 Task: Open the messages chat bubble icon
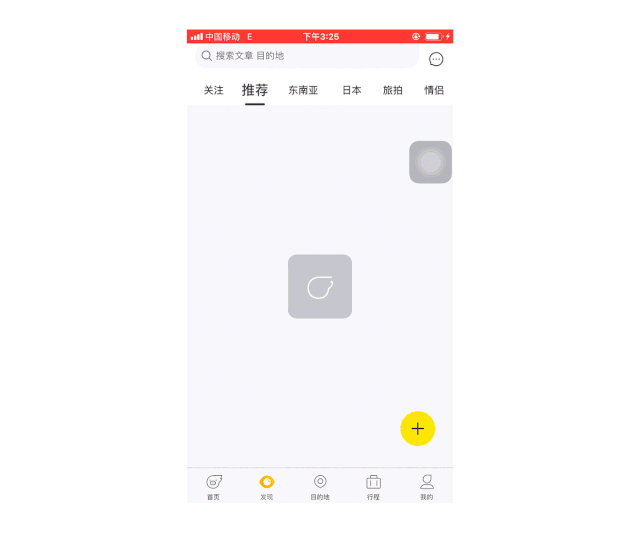tap(436, 59)
